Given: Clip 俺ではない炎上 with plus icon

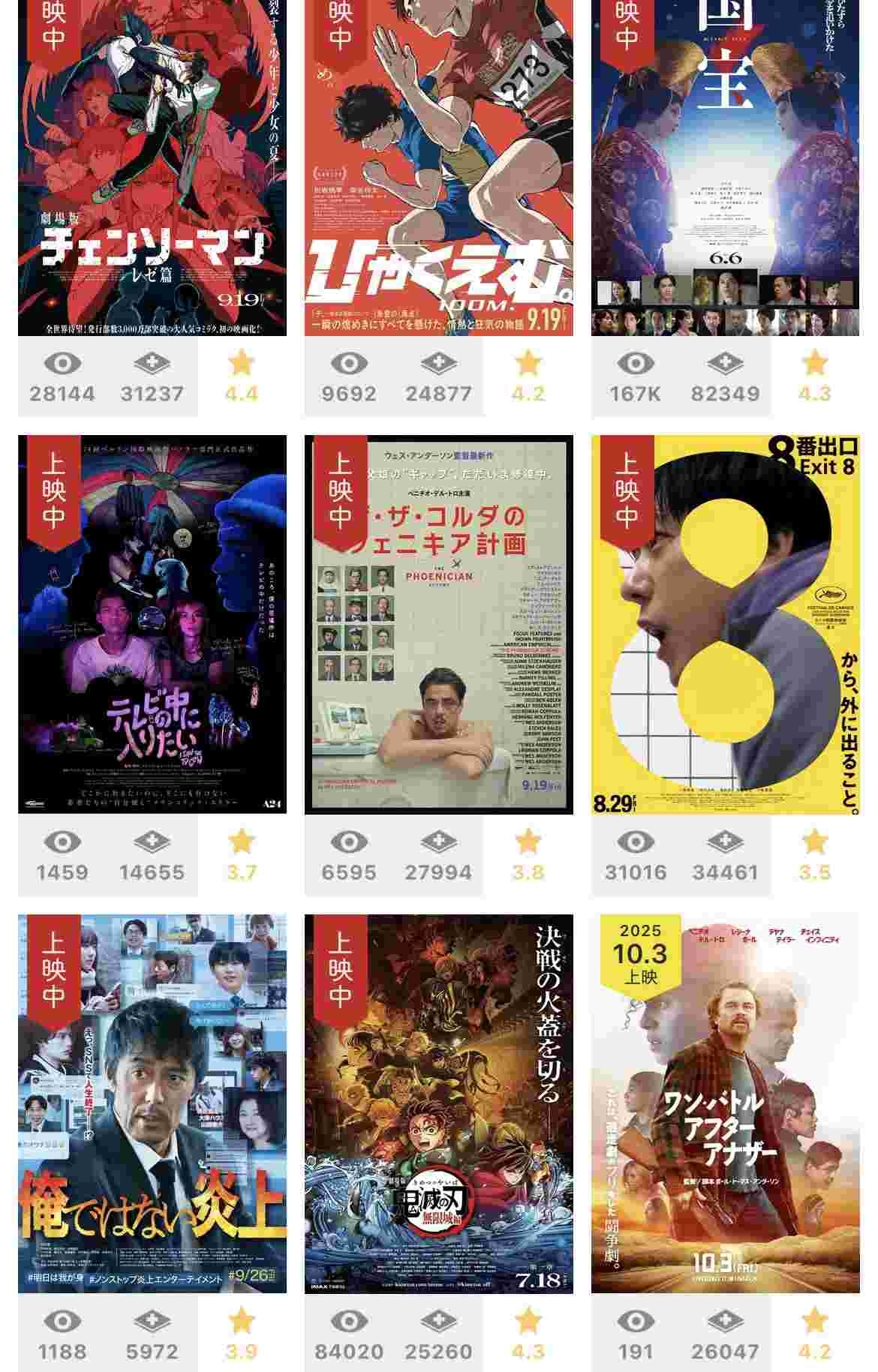Looking at the screenshot, I should 152,1322.
